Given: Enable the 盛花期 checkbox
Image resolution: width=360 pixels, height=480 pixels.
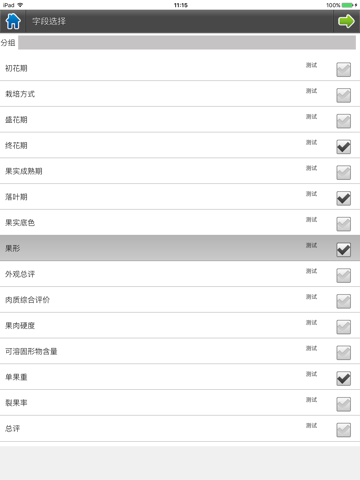Looking at the screenshot, I should [343, 121].
